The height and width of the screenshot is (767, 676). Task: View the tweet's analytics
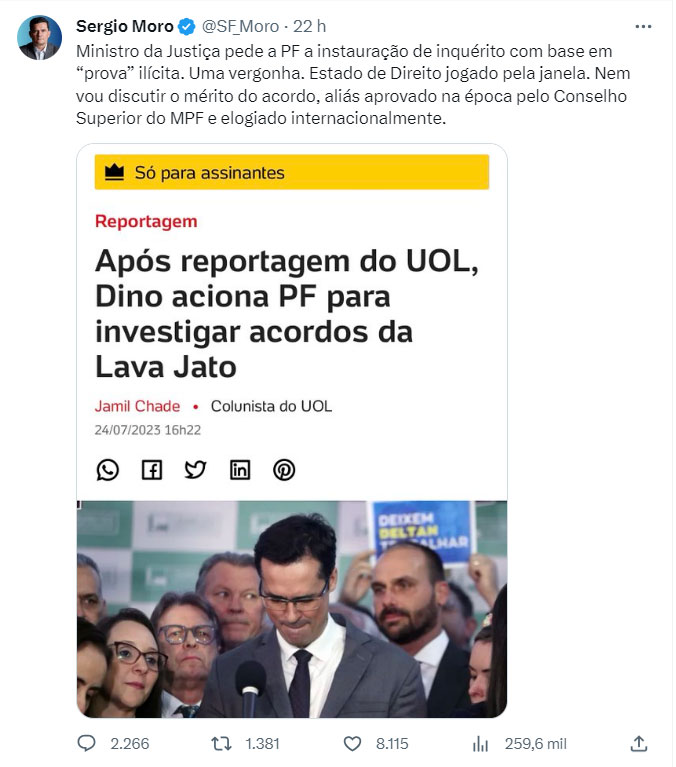point(481,743)
